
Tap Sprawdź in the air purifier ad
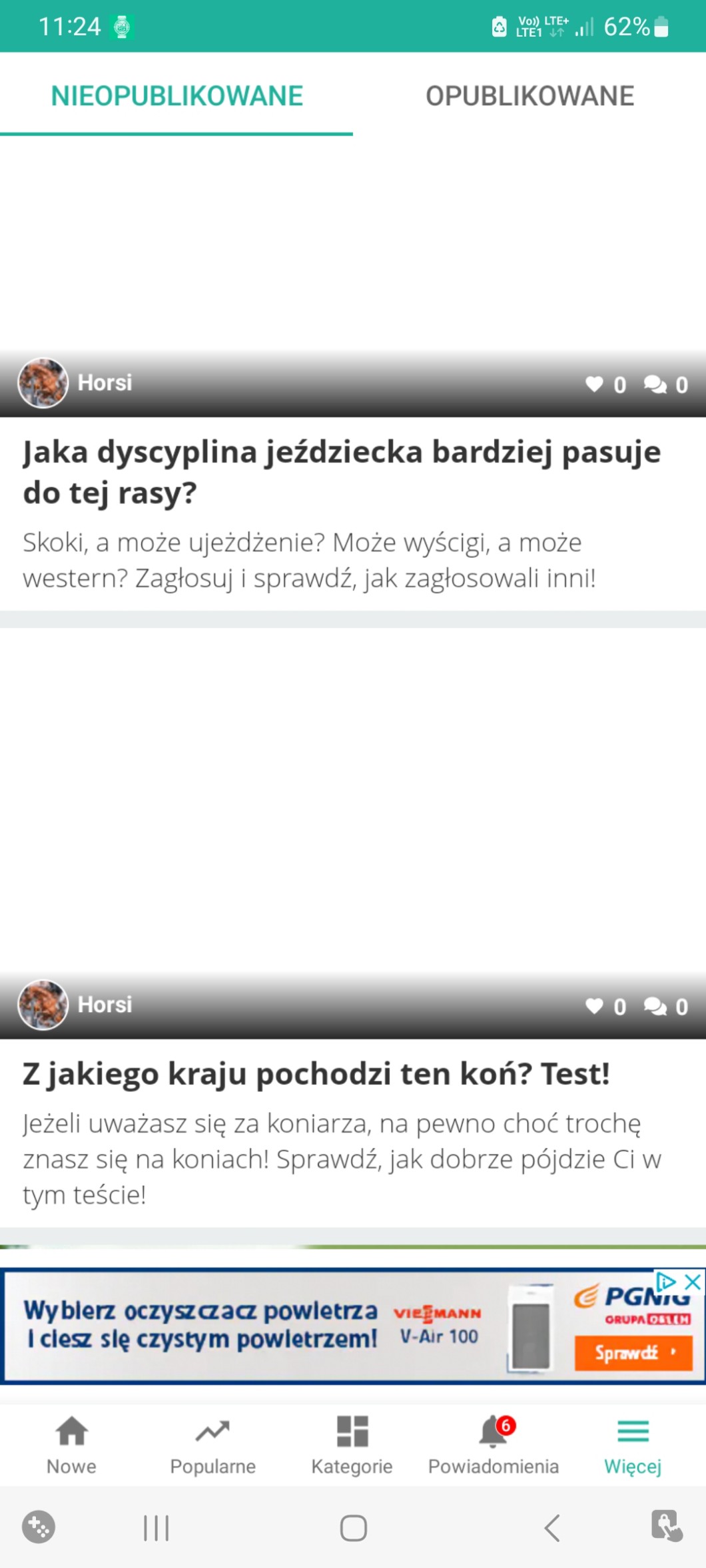(x=633, y=1352)
